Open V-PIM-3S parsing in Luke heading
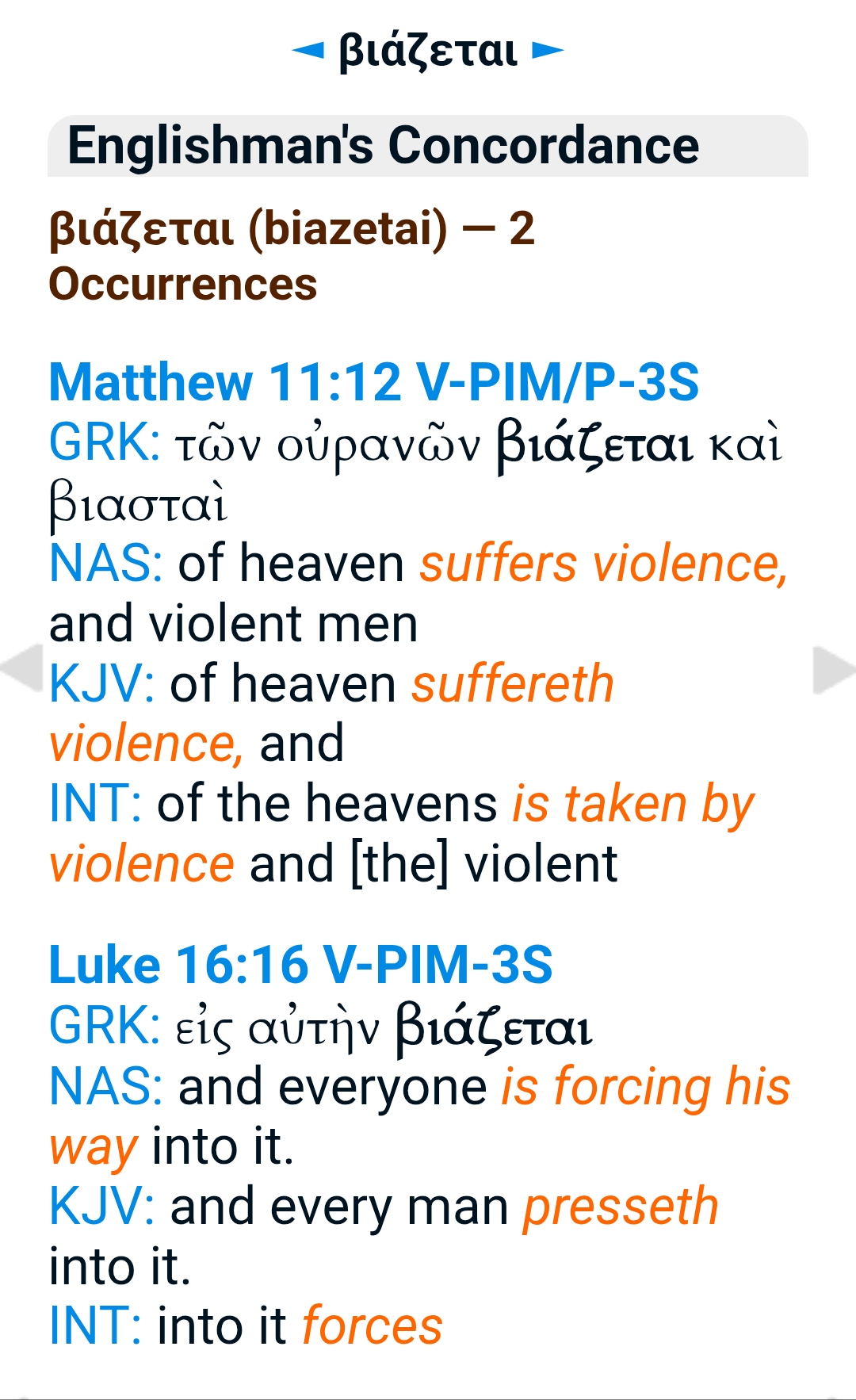 tap(438, 965)
